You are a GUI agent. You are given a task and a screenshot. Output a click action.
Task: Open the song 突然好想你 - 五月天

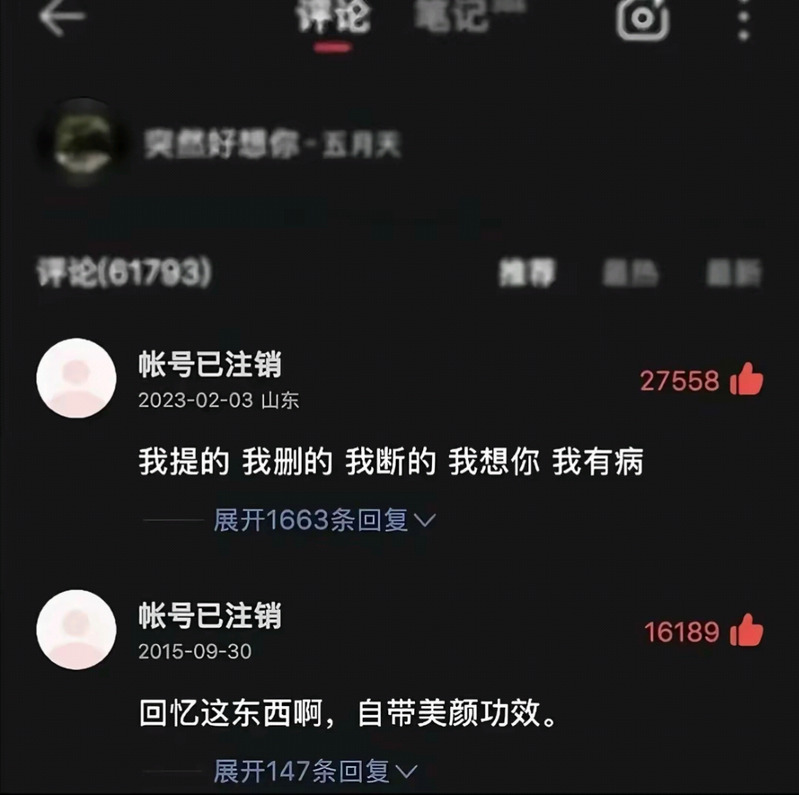point(270,145)
